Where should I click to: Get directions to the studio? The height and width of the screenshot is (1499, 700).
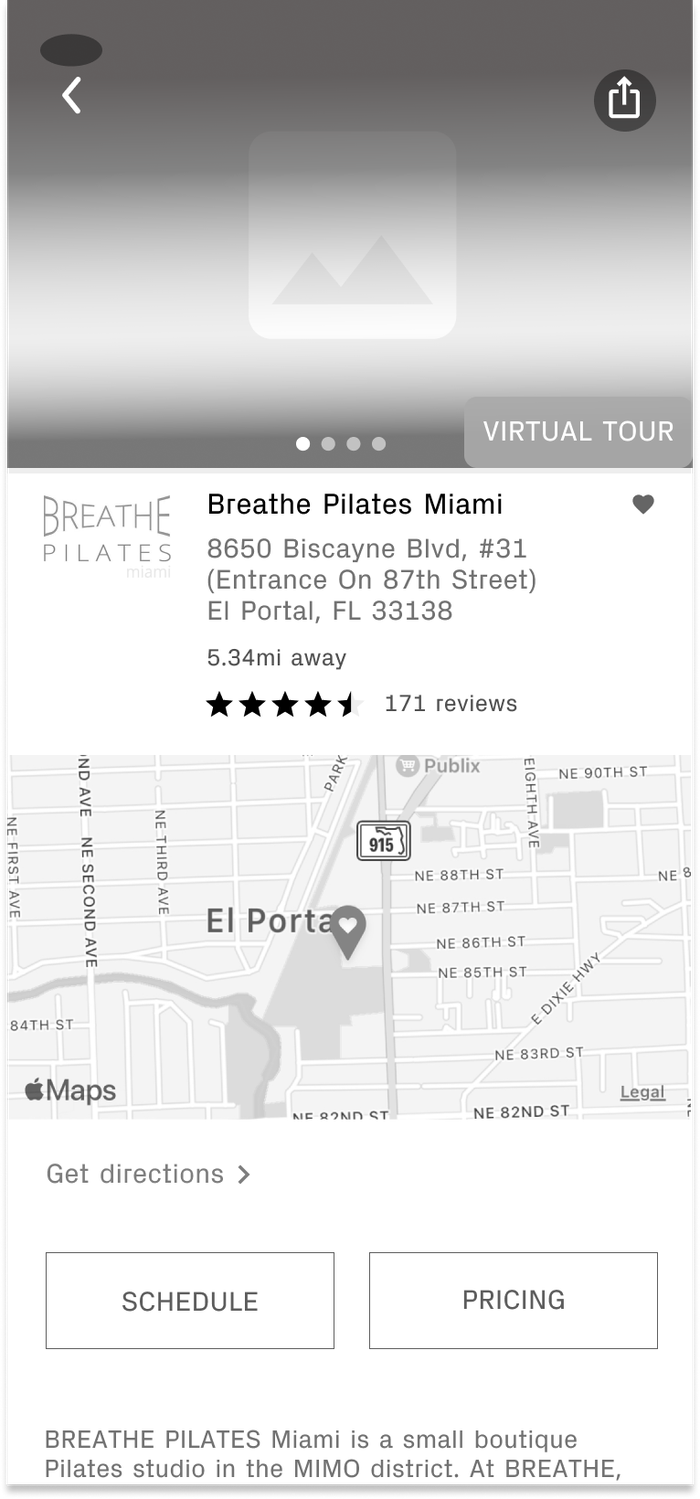pos(148,1174)
